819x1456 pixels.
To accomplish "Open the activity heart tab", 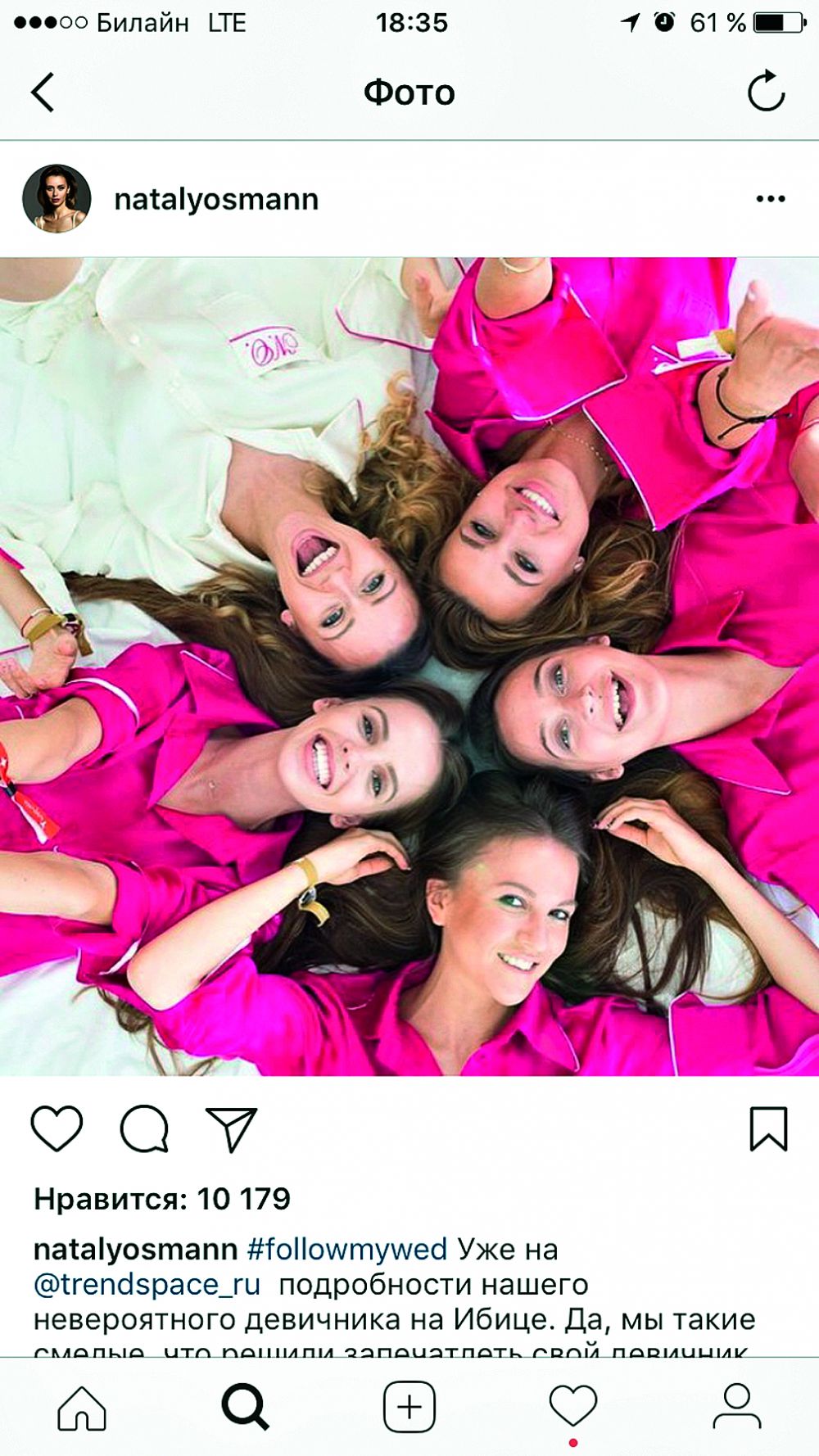I will tap(572, 1407).
